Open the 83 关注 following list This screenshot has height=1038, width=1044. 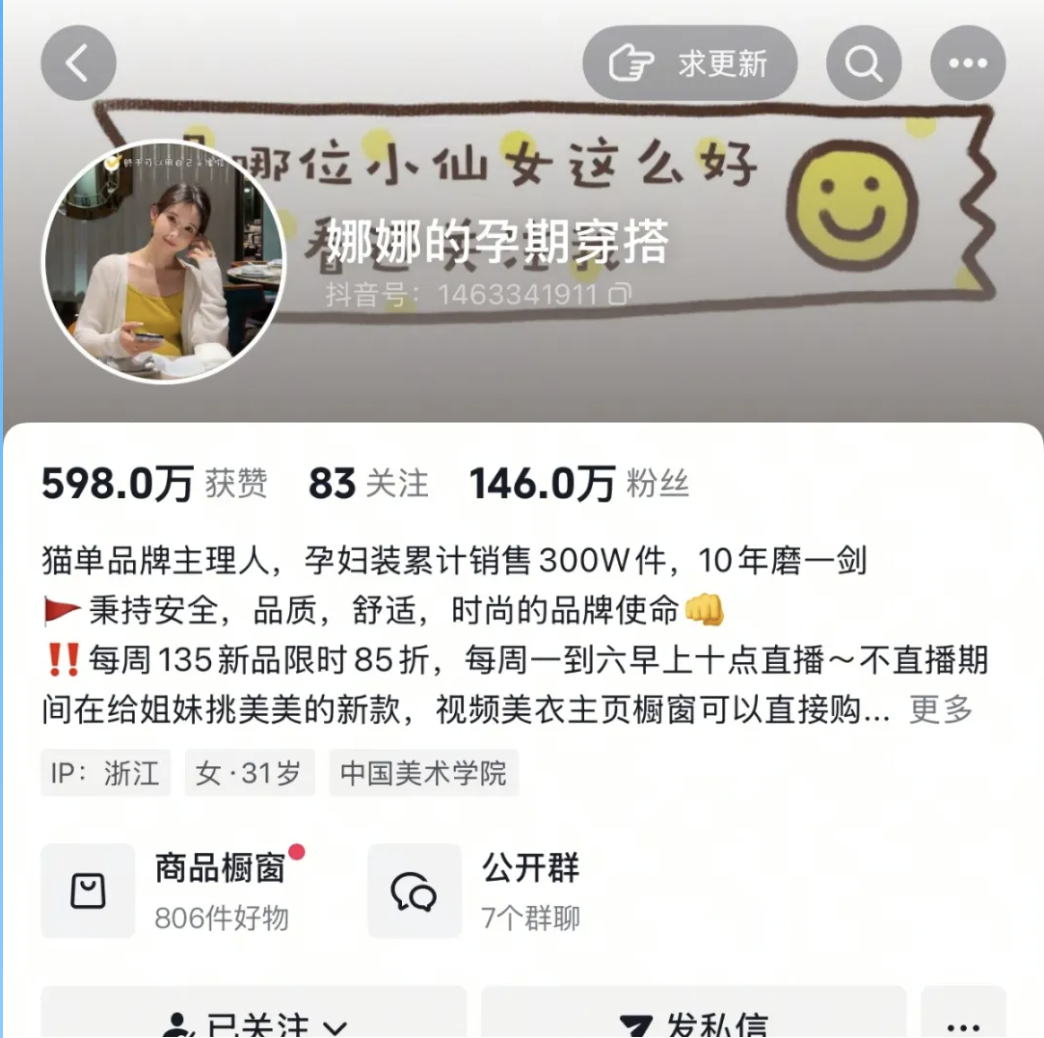(368, 484)
